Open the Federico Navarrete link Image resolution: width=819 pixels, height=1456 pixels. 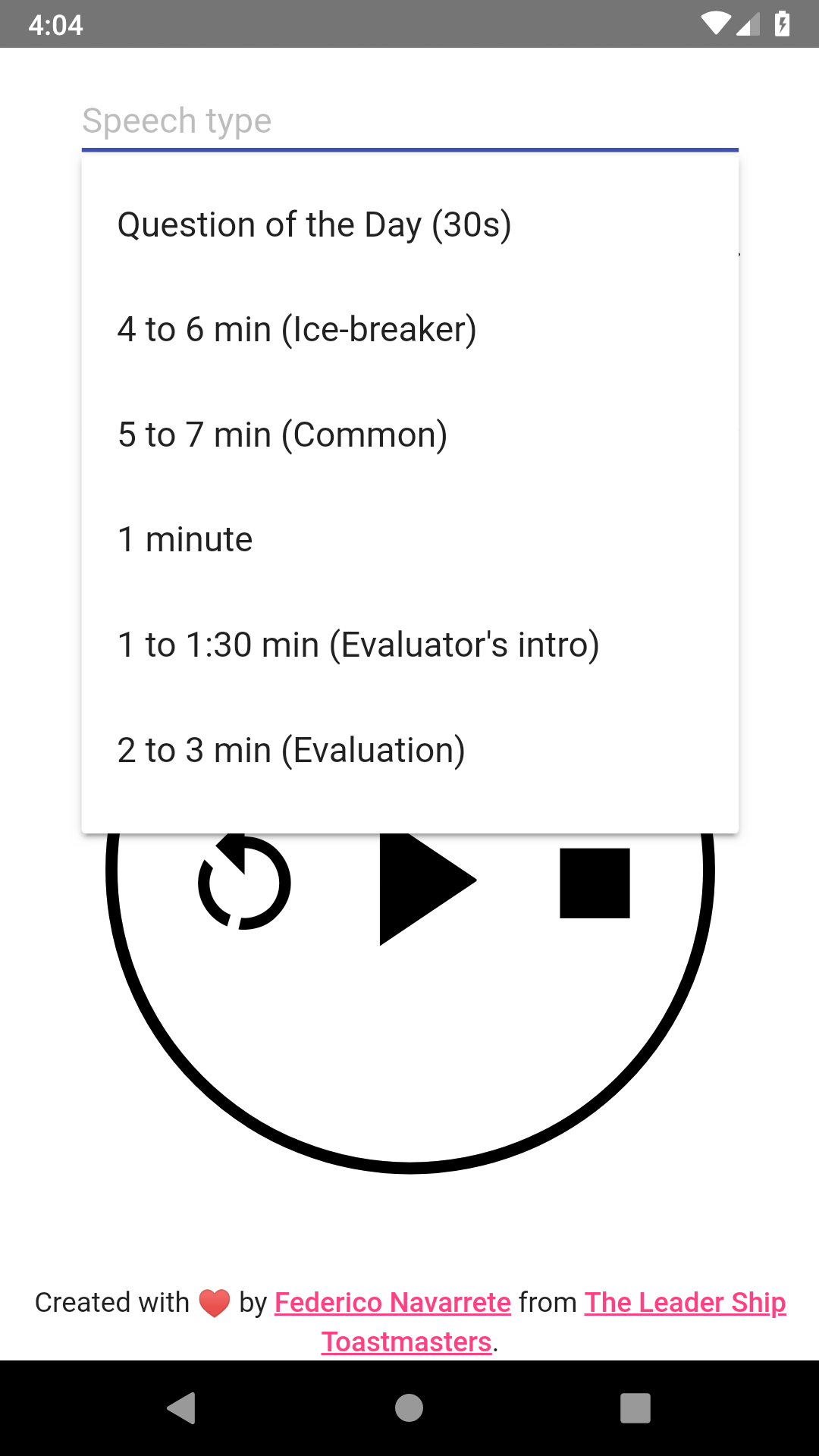pos(391,1301)
